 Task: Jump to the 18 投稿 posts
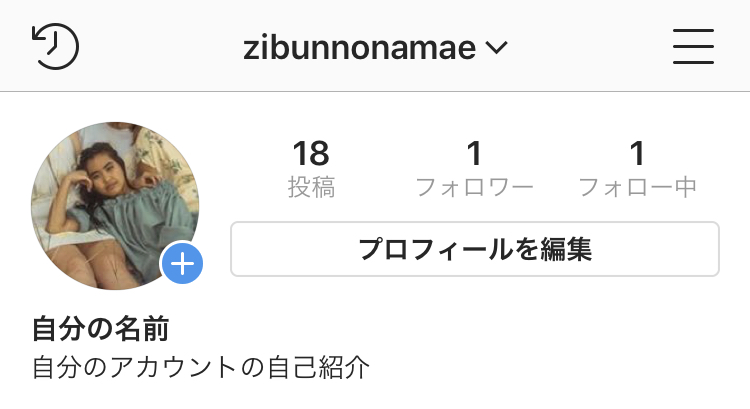coord(311,168)
